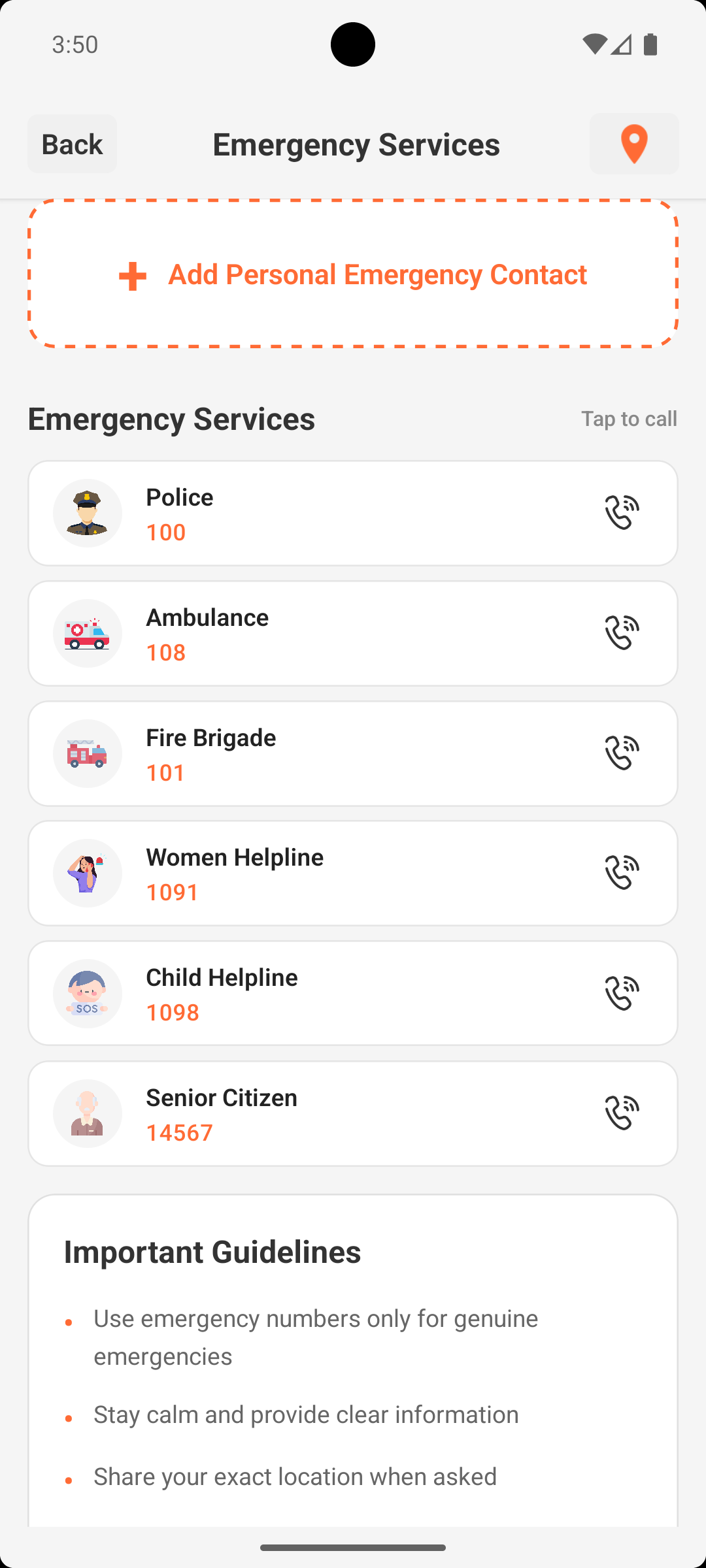Call the Ambulance at 108
The image size is (706, 1568).
621,633
